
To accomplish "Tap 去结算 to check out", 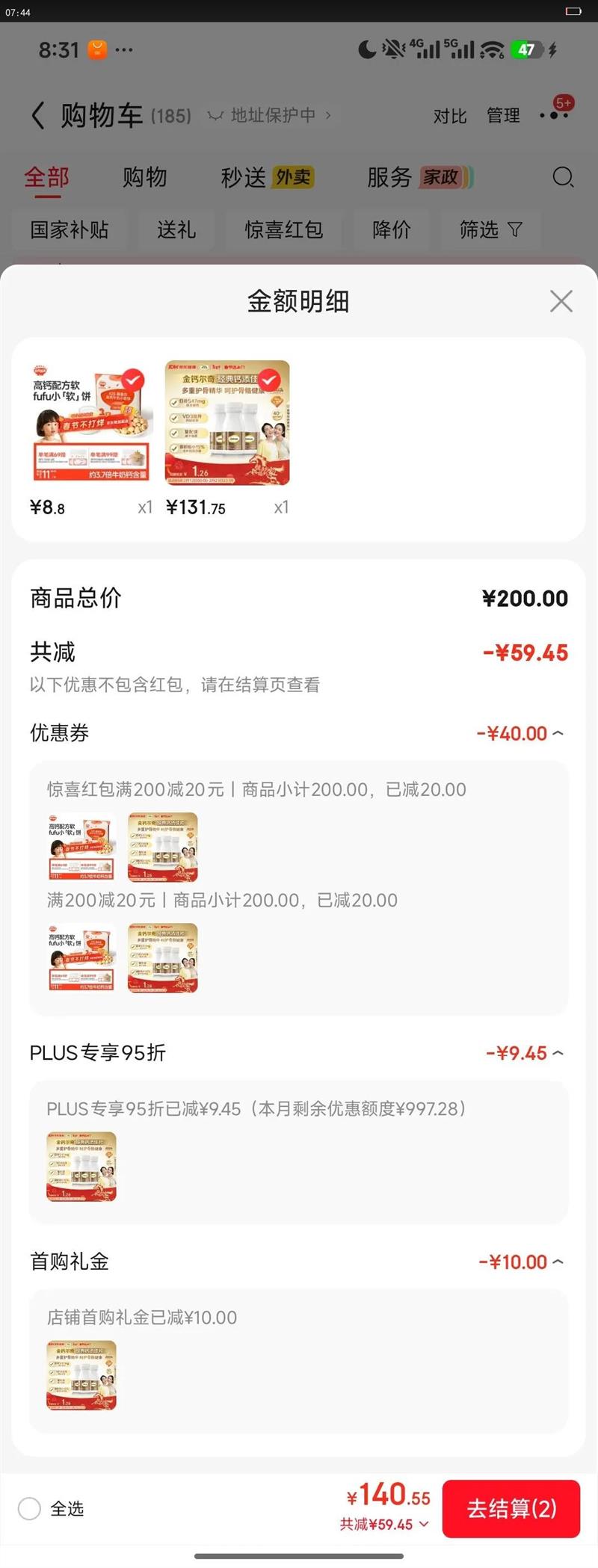I will coord(511,1508).
